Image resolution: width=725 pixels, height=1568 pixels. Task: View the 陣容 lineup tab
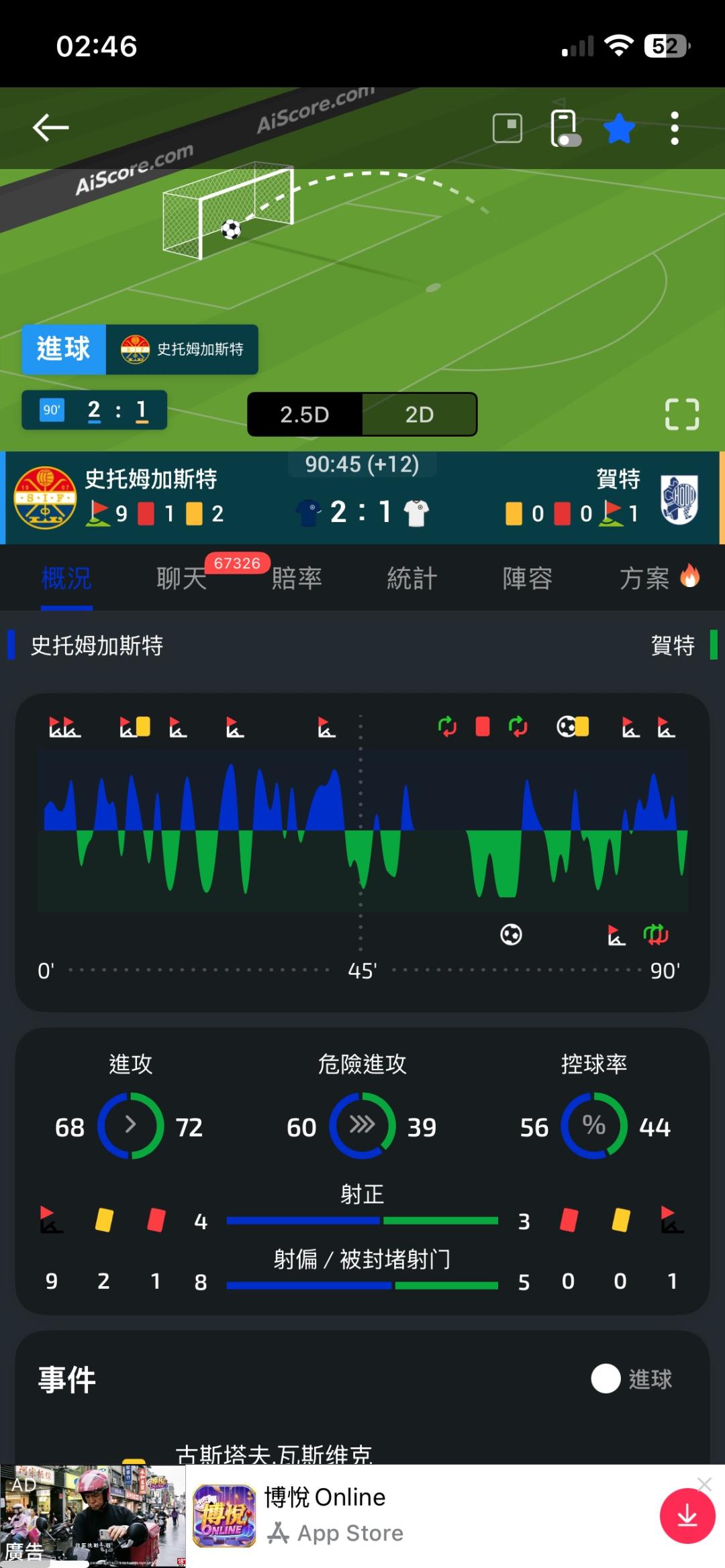[x=528, y=578]
